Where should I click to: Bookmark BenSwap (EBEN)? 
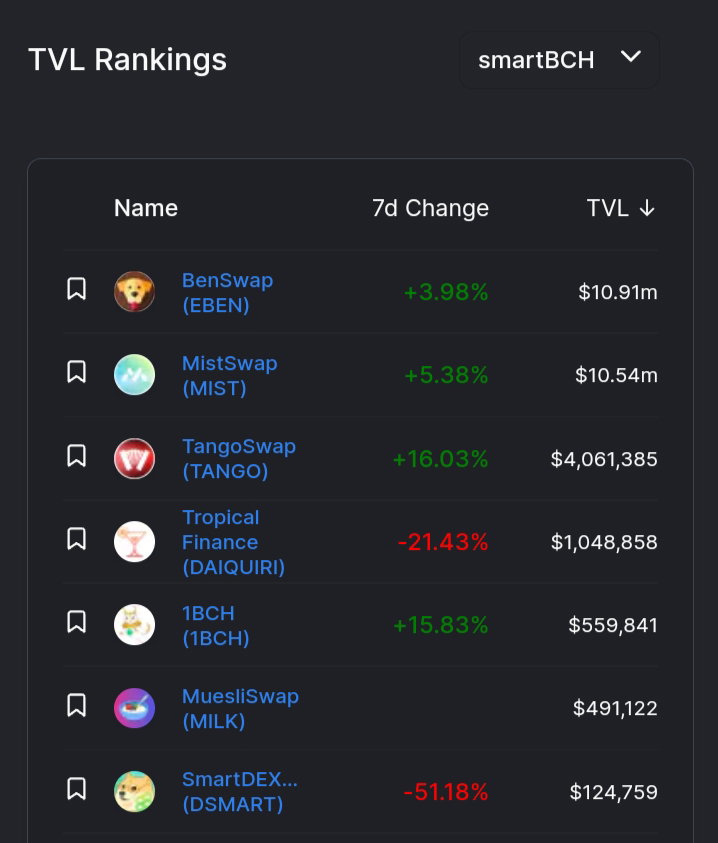[x=76, y=289]
